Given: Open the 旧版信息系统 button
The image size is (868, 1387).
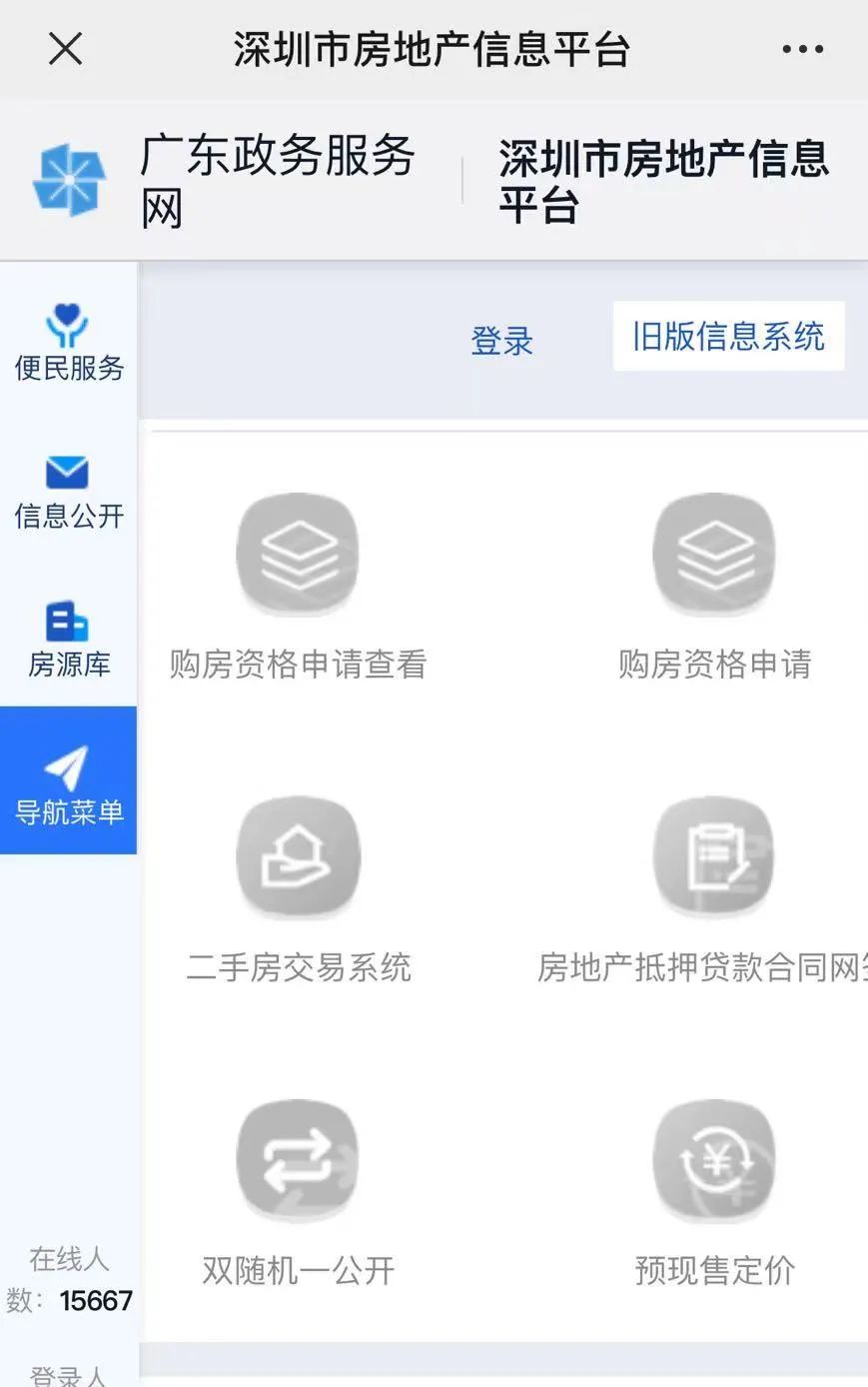Looking at the screenshot, I should pyautogui.click(x=728, y=337).
